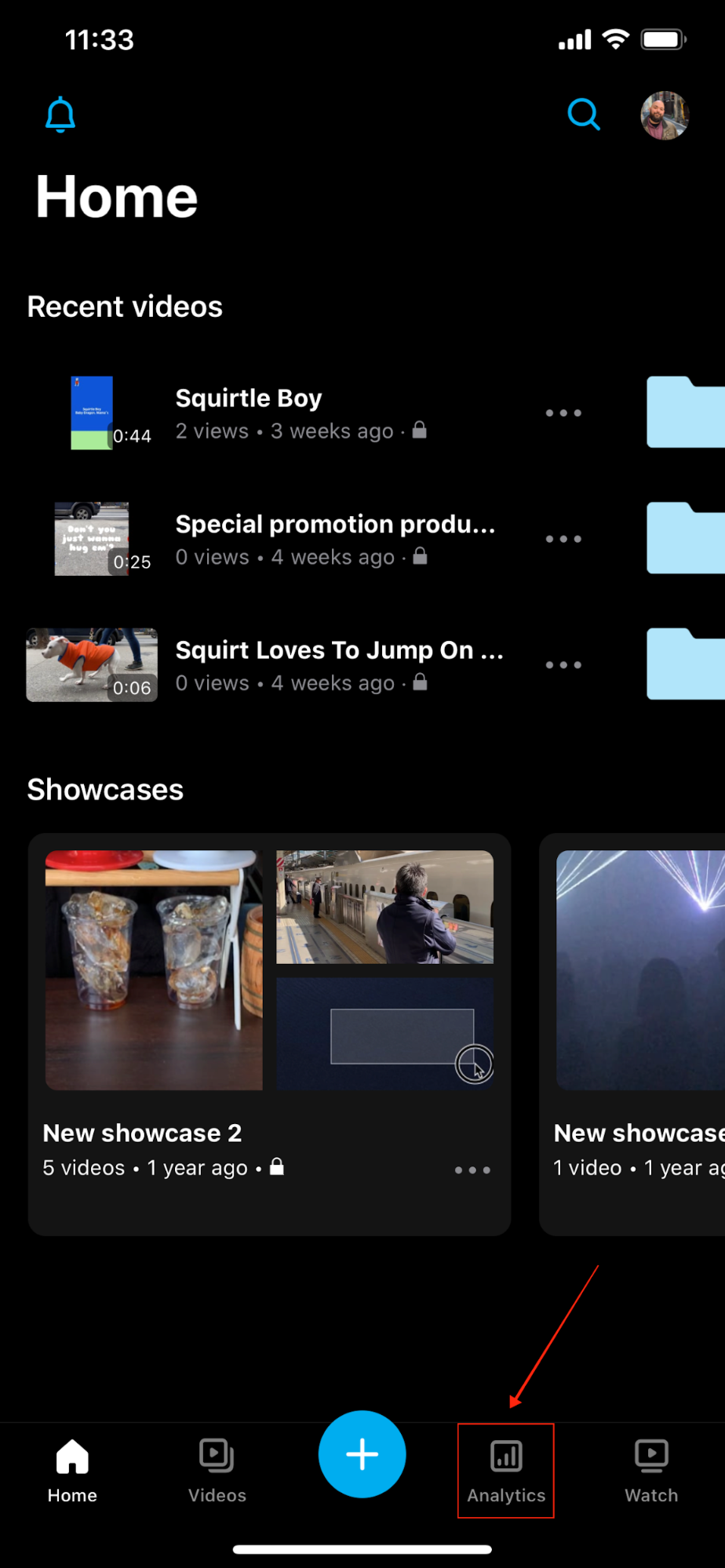Open the profile avatar
Viewport: 725px width, 1568px height.
pos(665,115)
